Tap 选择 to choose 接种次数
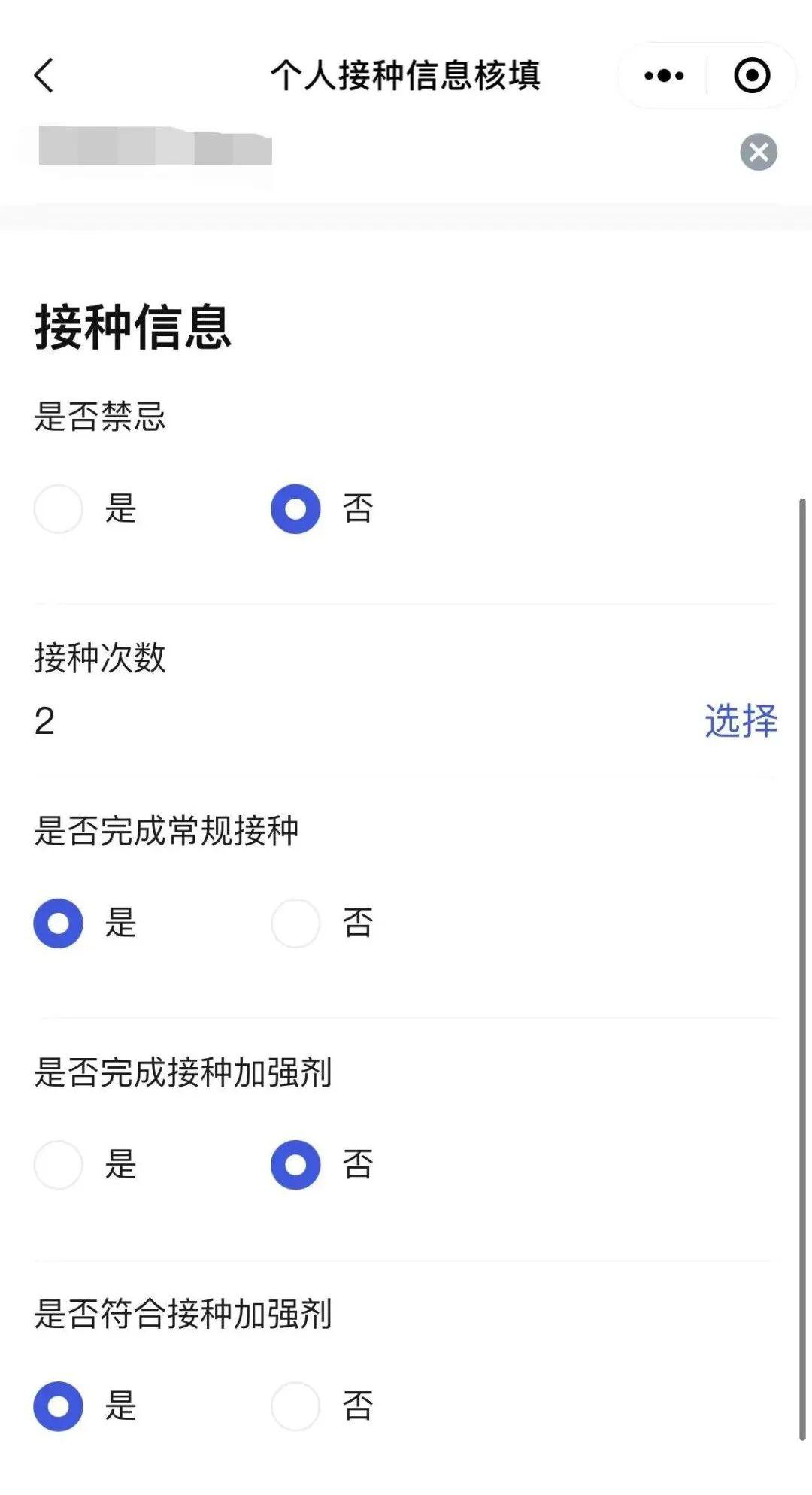 (741, 720)
